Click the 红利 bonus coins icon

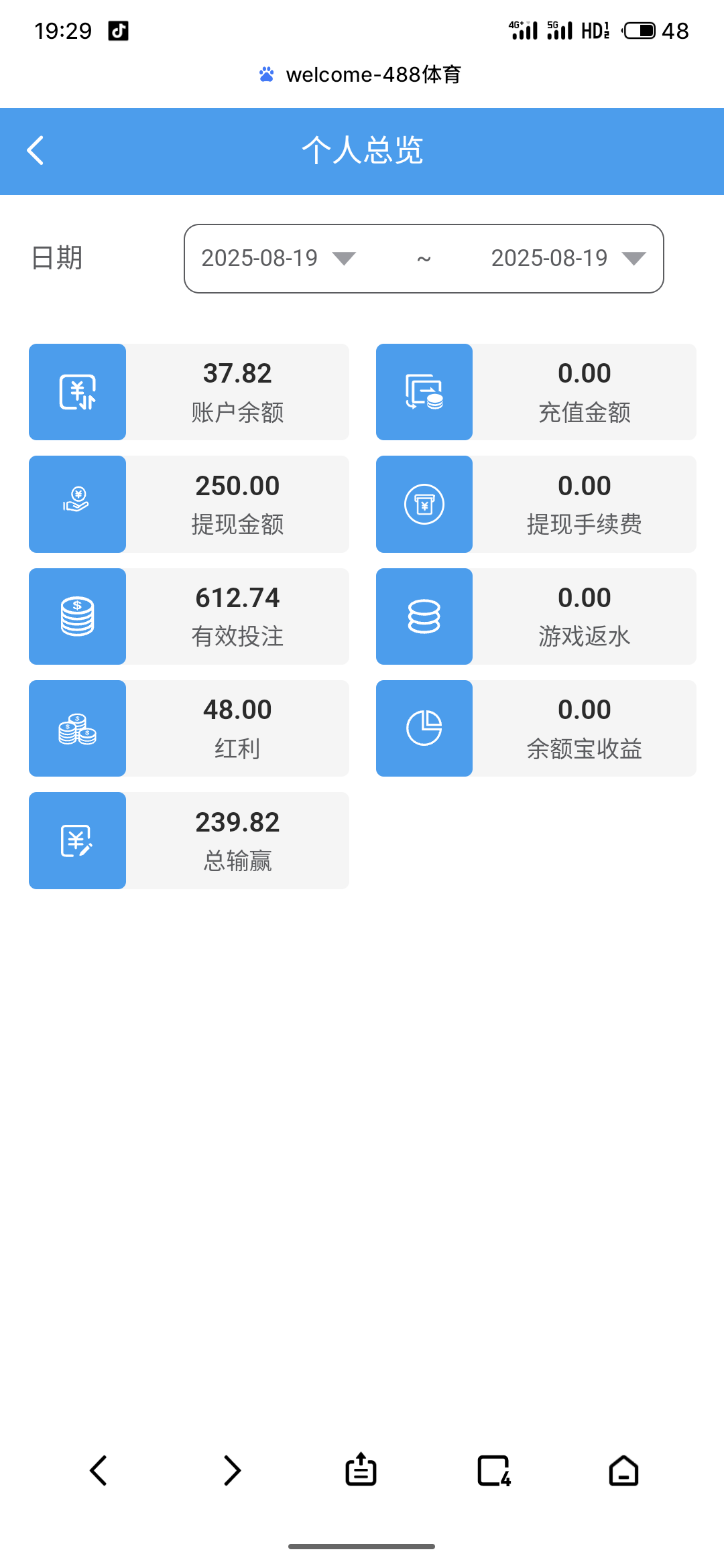pyautogui.click(x=76, y=728)
